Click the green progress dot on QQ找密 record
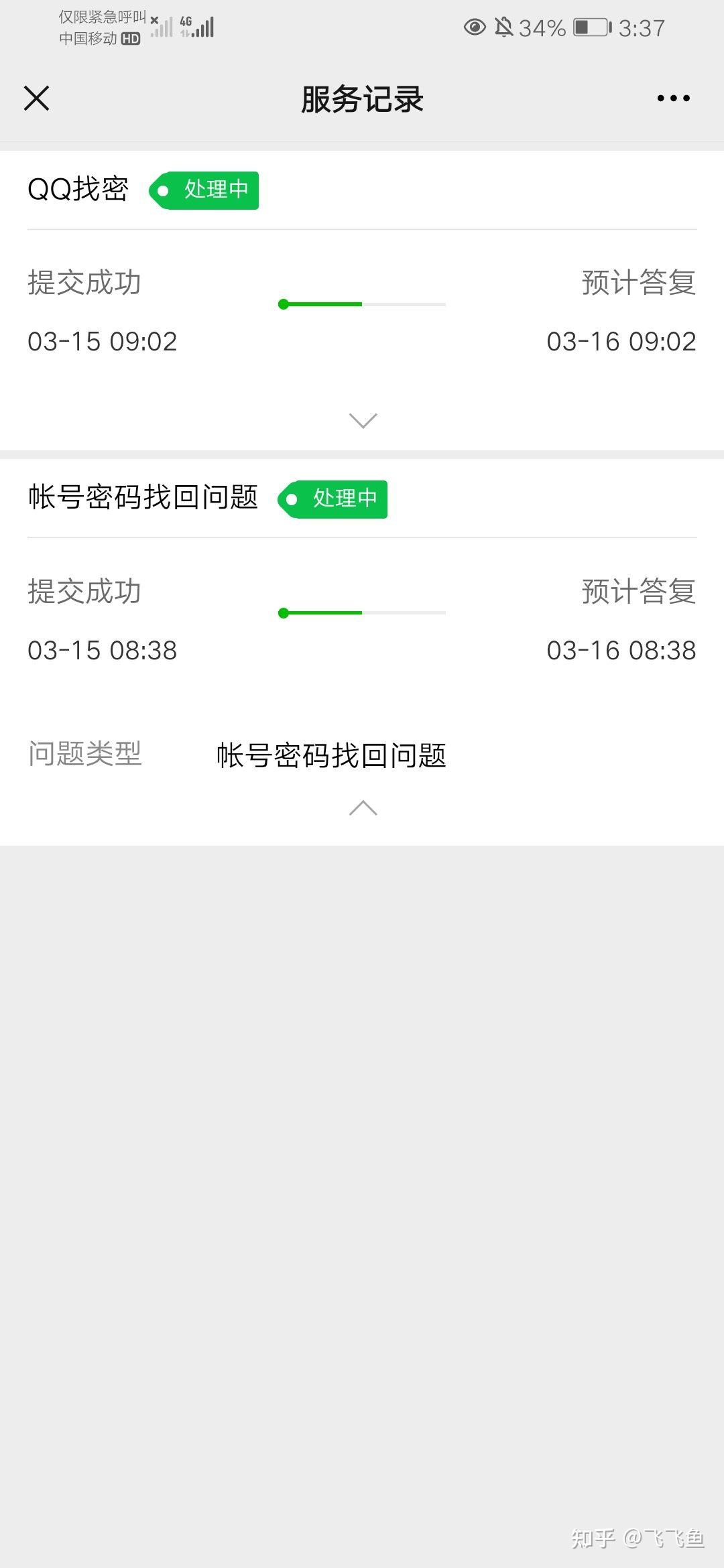 (x=284, y=304)
